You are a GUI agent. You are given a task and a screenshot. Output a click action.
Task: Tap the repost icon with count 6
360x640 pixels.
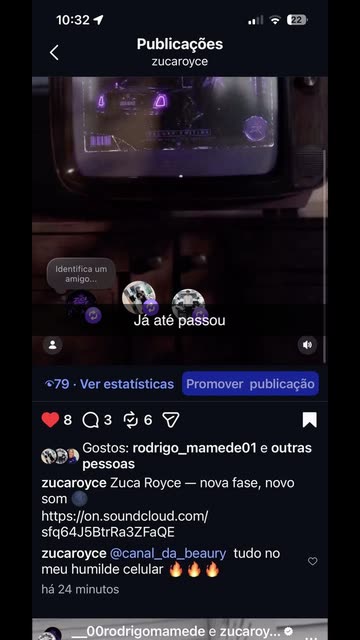tap(131, 420)
